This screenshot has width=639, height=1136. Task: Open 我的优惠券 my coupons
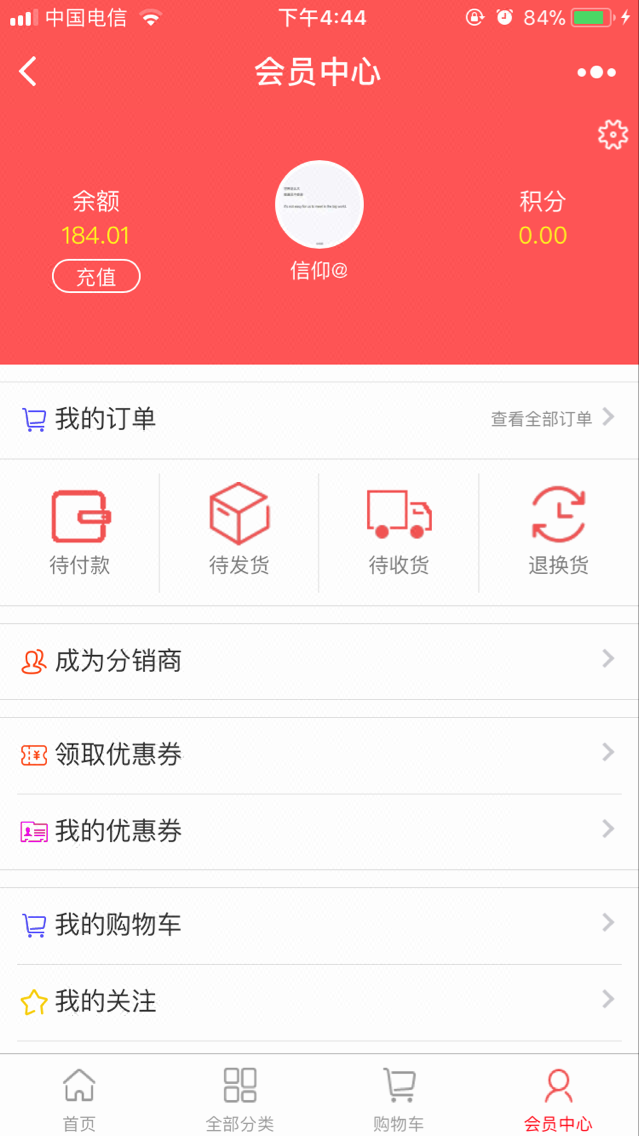(x=319, y=831)
